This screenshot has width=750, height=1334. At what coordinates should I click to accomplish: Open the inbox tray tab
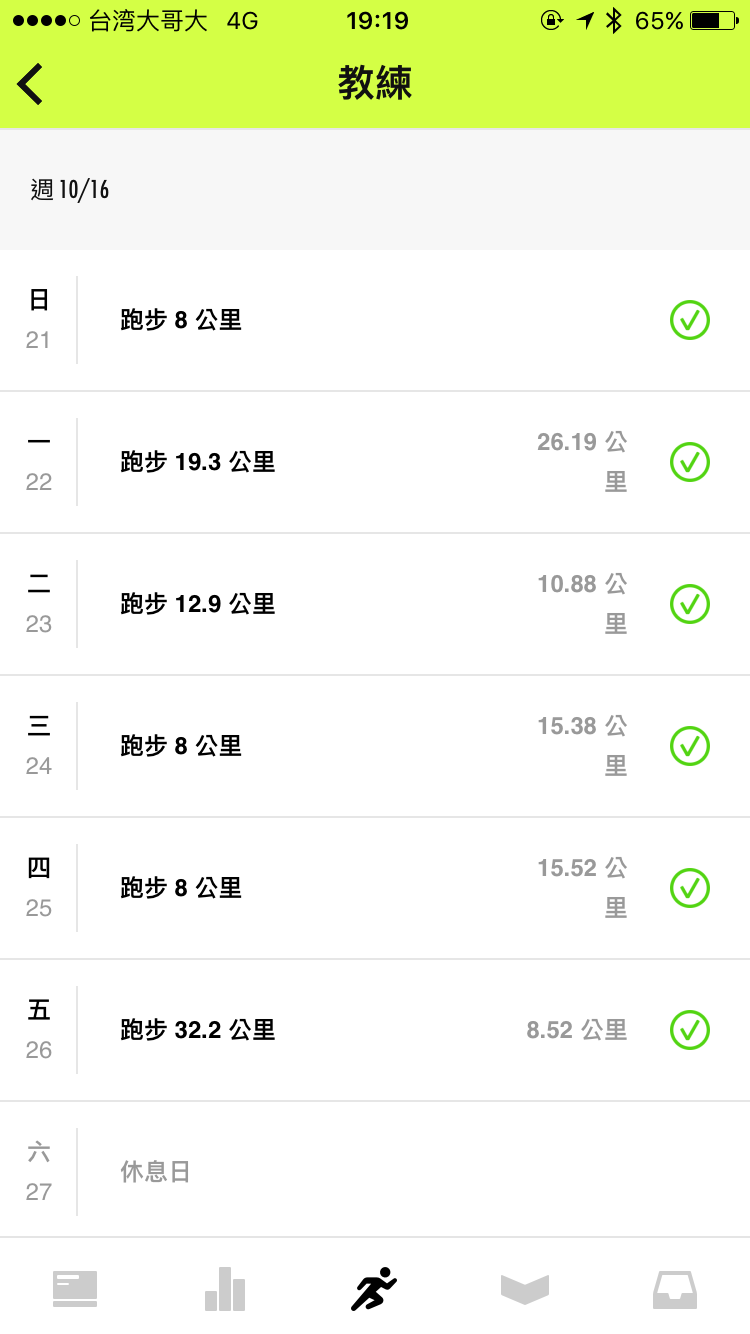pos(675,1289)
